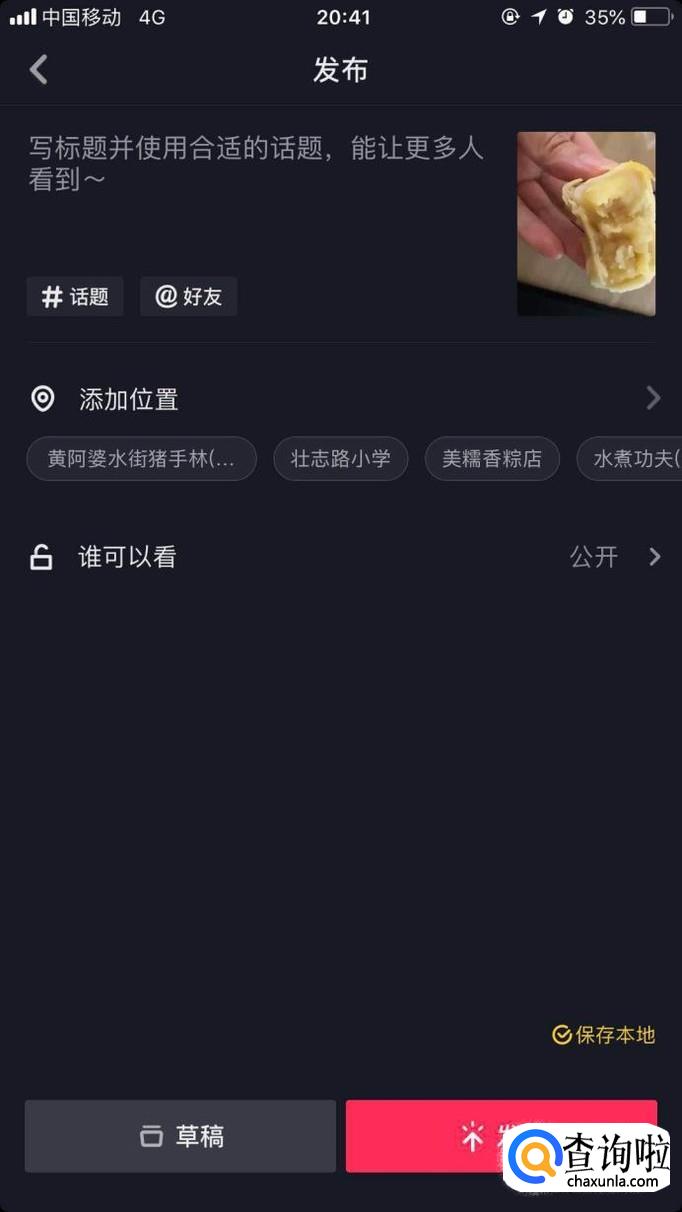682x1212 pixels.
Task: Select the 水煮功夫 location chip
Action: coord(632,459)
